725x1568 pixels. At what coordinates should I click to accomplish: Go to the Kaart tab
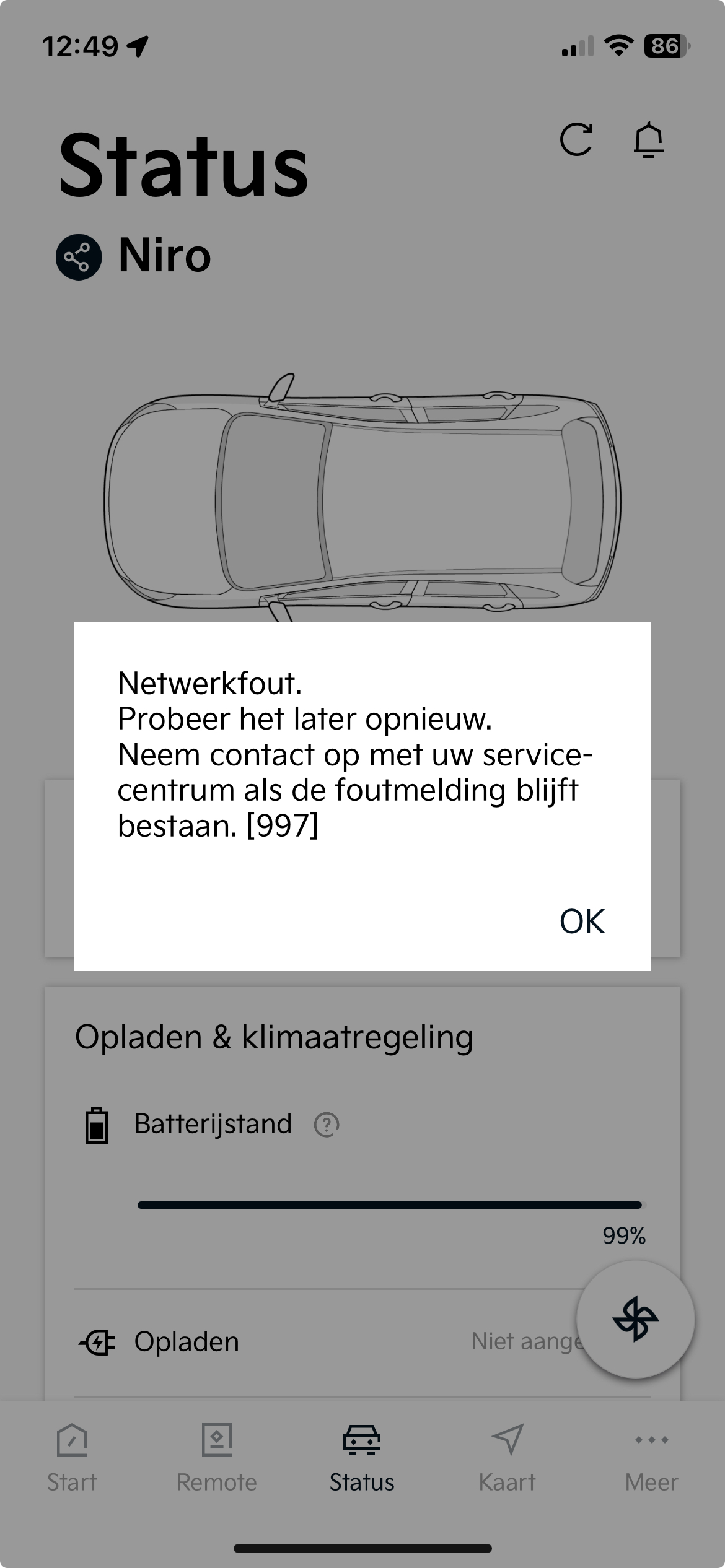click(x=507, y=1457)
